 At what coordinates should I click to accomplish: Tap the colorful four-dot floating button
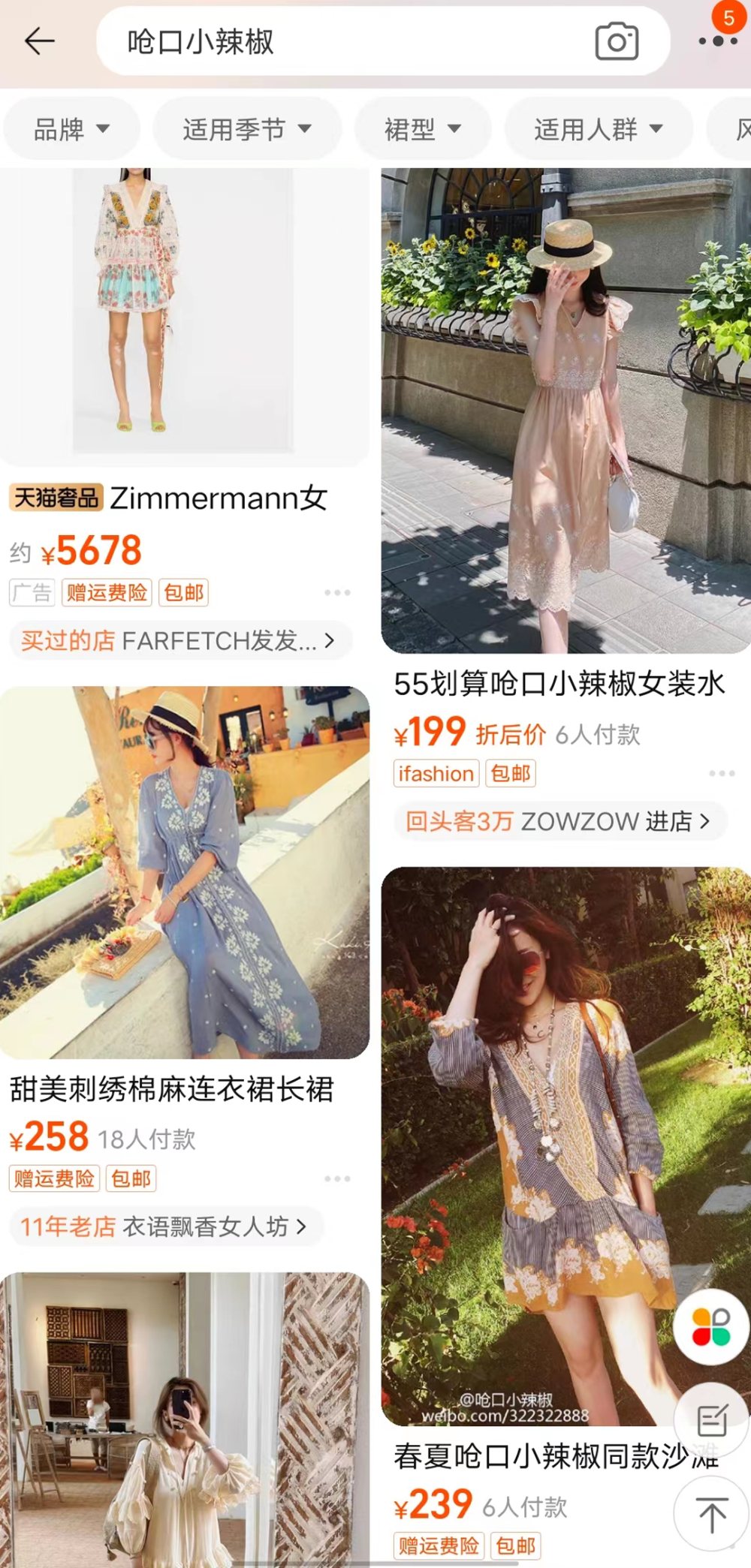click(x=711, y=1327)
